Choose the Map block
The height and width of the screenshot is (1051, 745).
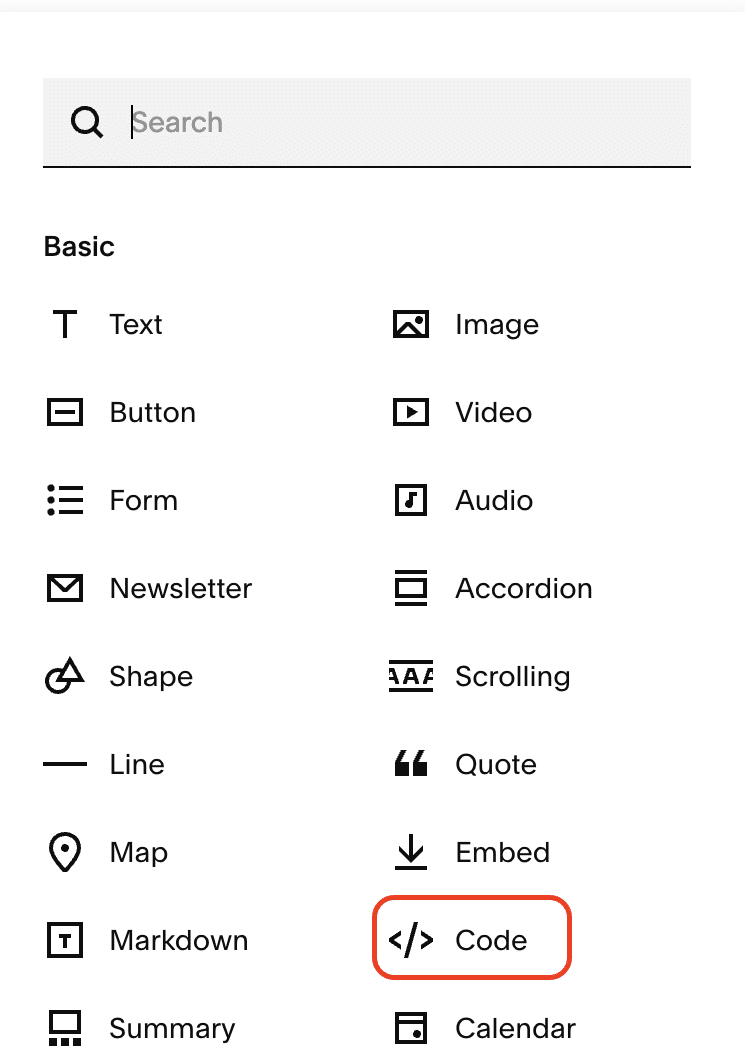pyautogui.click(x=138, y=853)
